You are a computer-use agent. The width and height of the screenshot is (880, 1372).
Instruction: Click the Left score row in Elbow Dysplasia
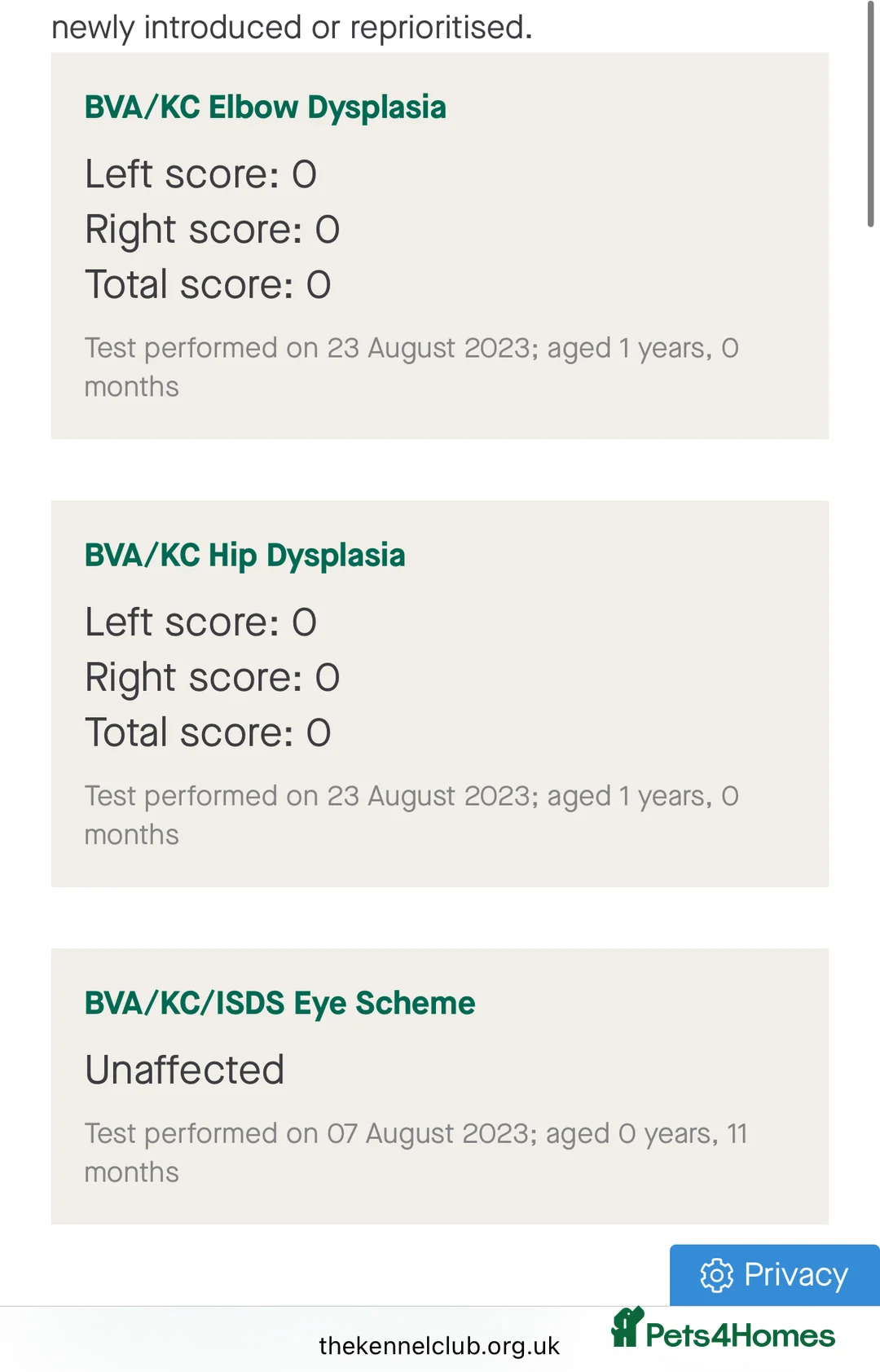pyautogui.click(x=200, y=174)
